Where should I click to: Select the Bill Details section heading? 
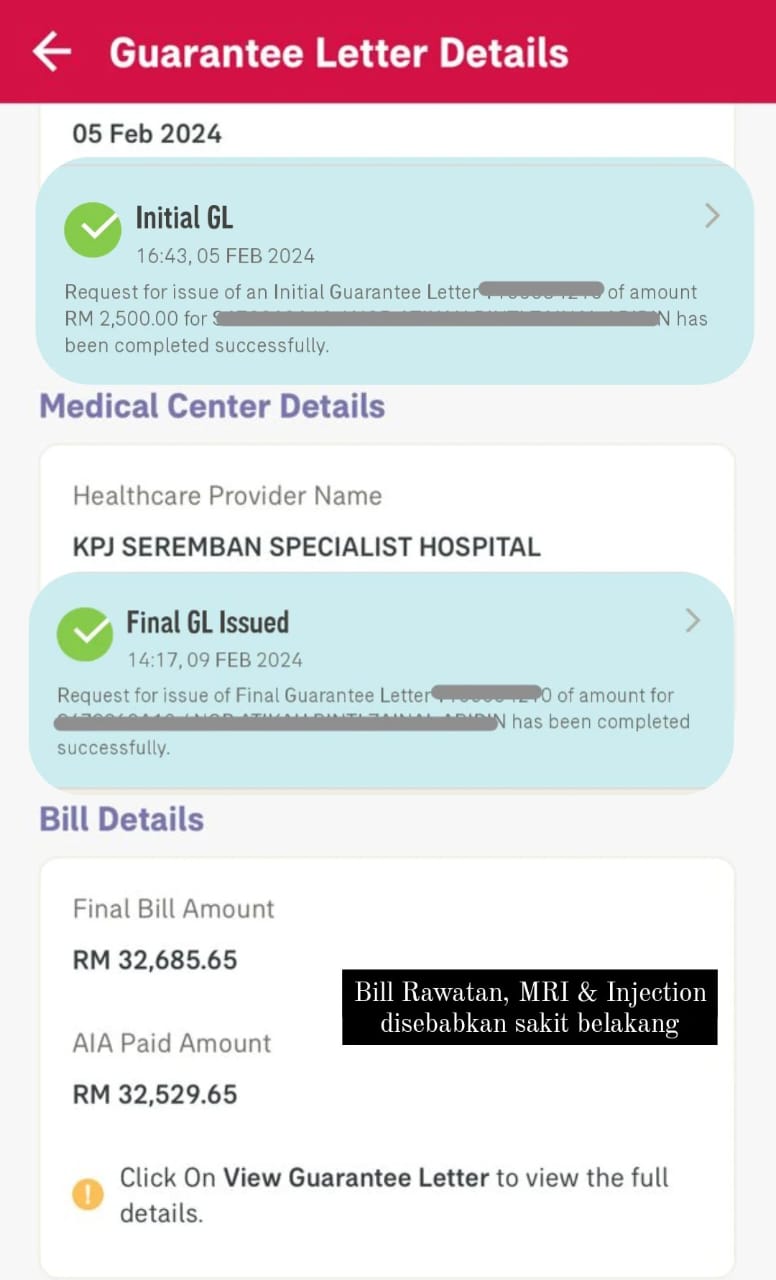pos(122,818)
